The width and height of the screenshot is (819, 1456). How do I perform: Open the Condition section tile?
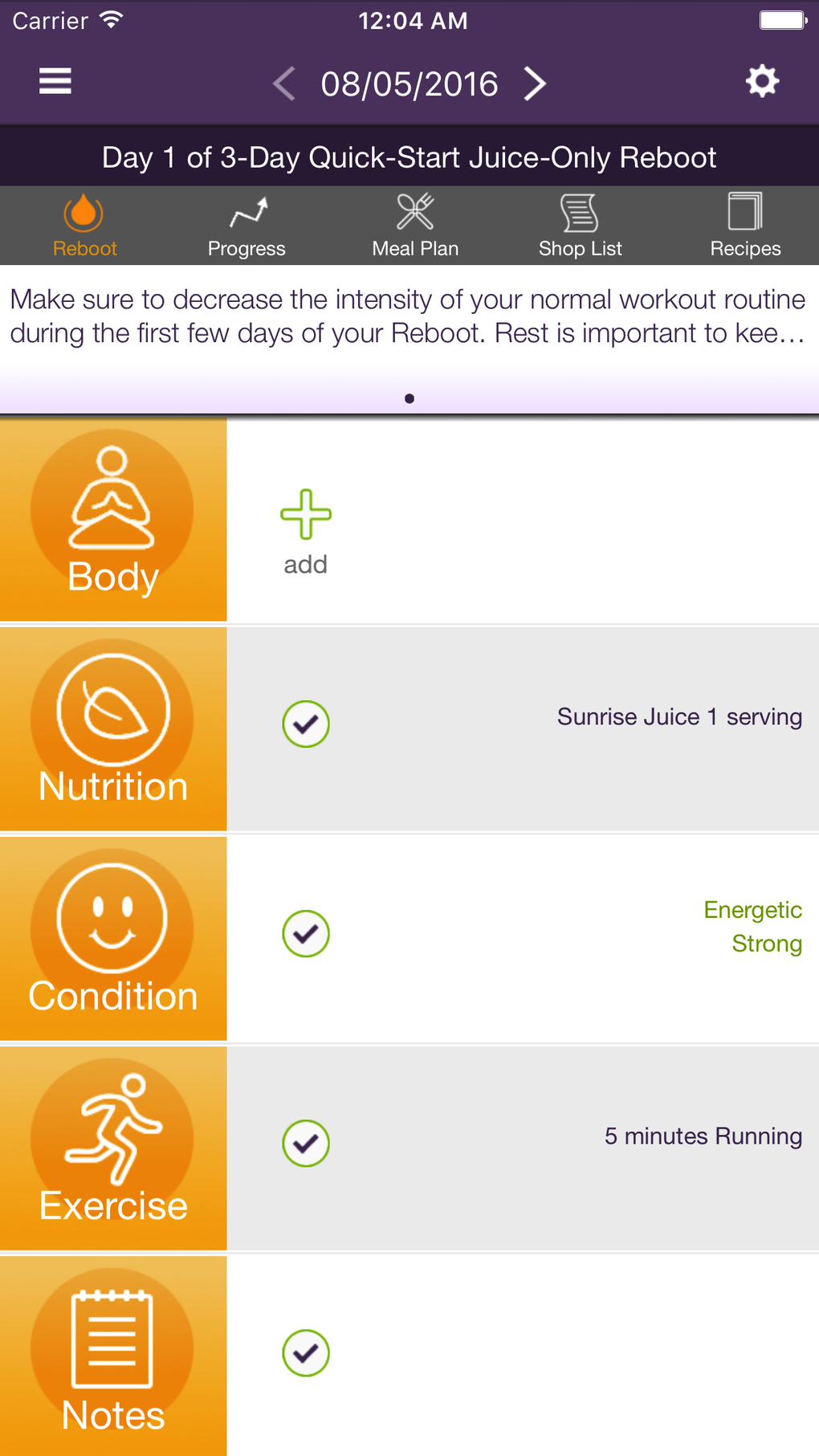[x=113, y=939]
